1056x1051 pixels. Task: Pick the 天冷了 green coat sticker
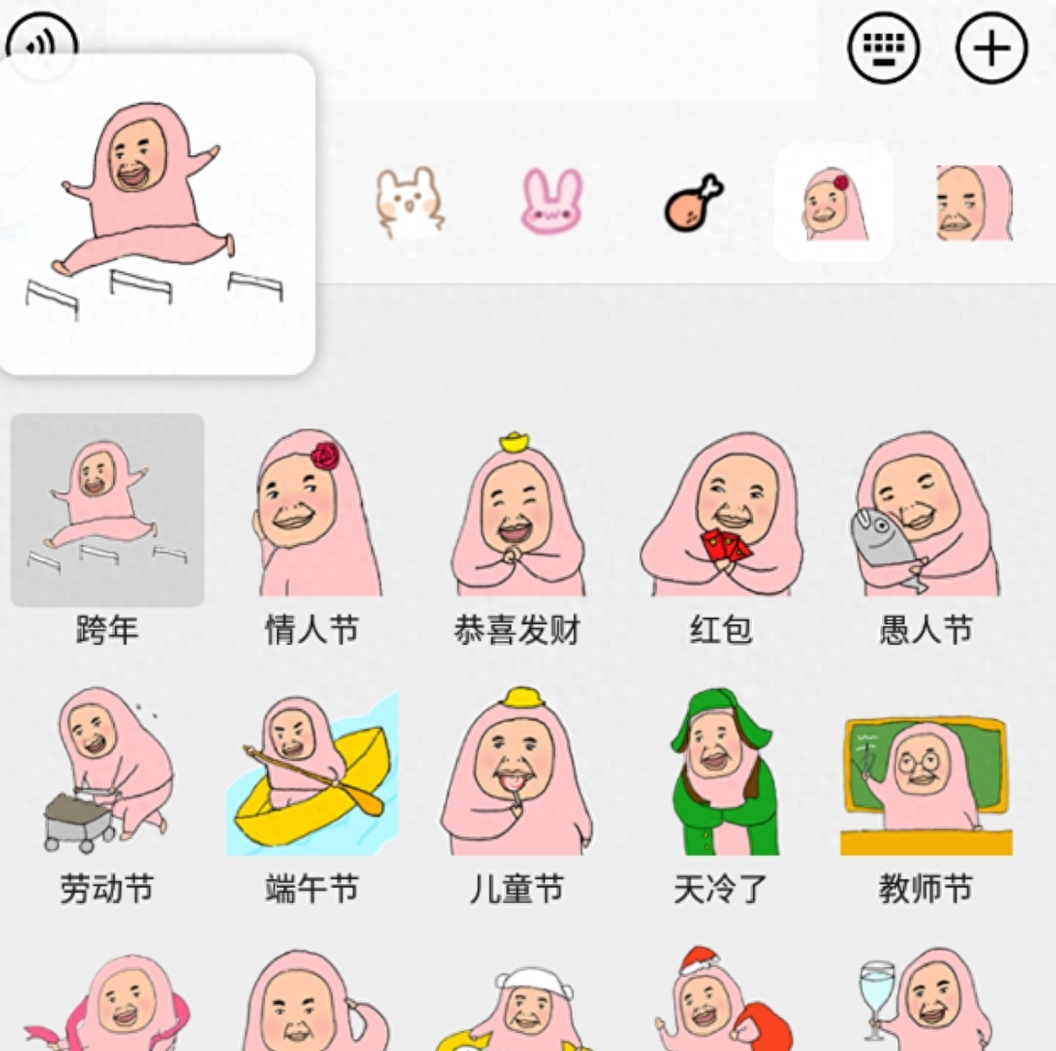coord(721,772)
